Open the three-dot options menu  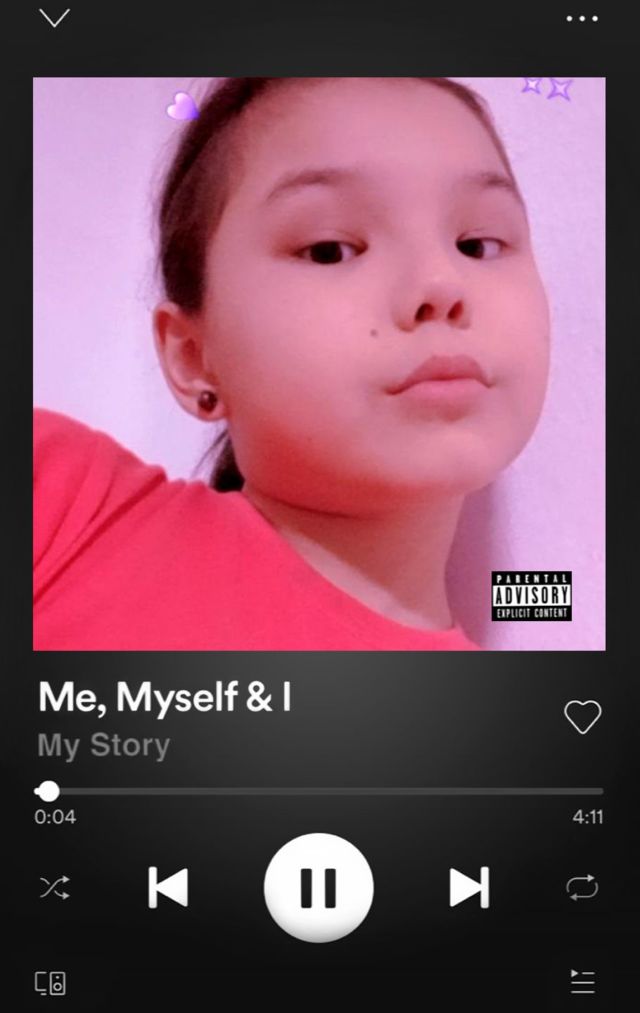(x=582, y=18)
